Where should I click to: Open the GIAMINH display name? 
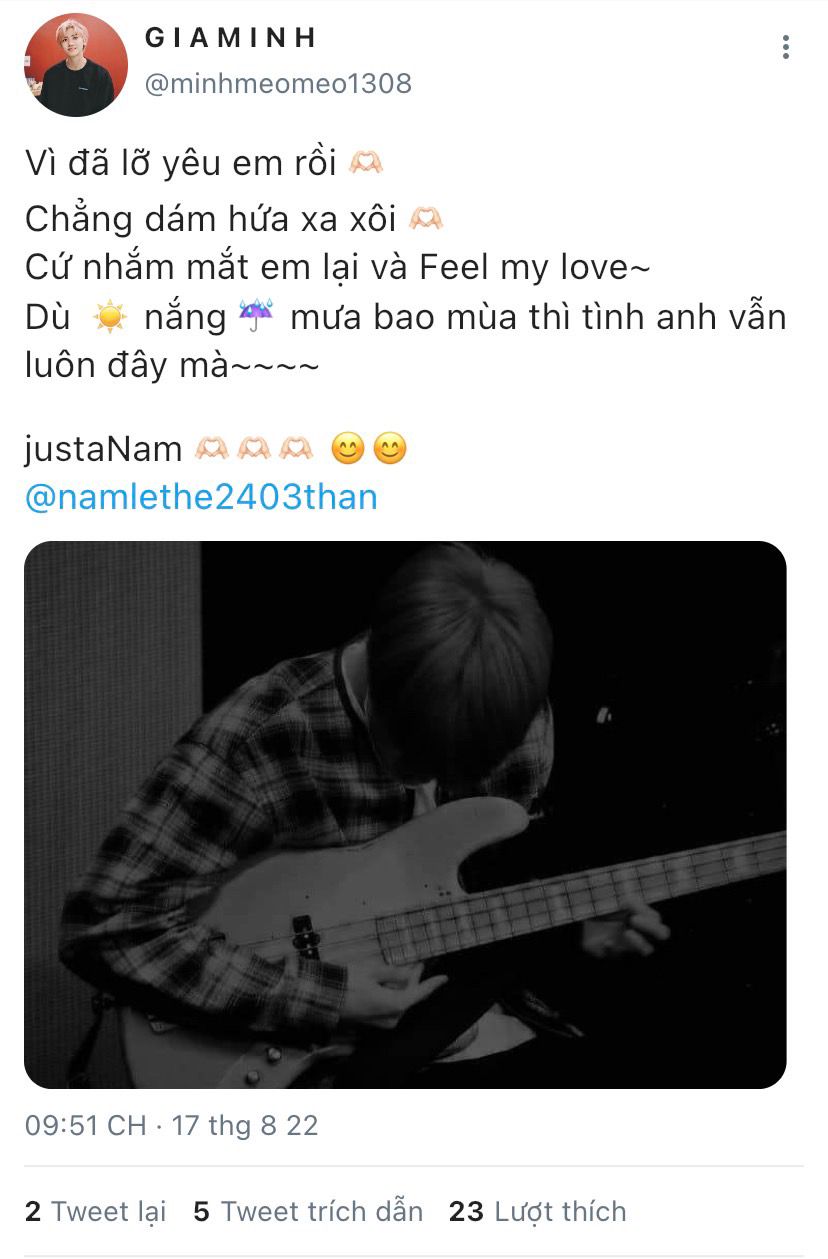coord(231,38)
